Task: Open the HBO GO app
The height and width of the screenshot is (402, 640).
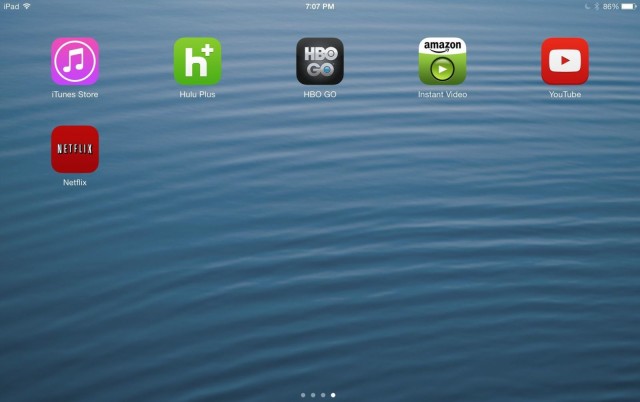Action: [x=320, y=61]
